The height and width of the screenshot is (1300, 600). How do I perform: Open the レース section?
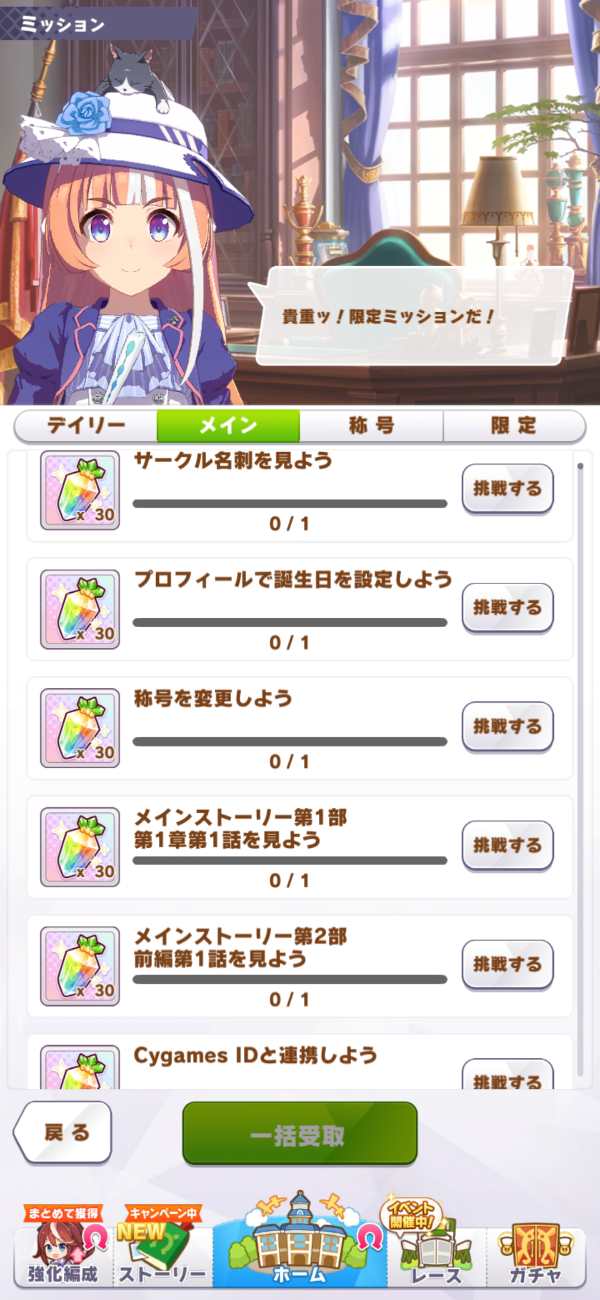tap(436, 1250)
